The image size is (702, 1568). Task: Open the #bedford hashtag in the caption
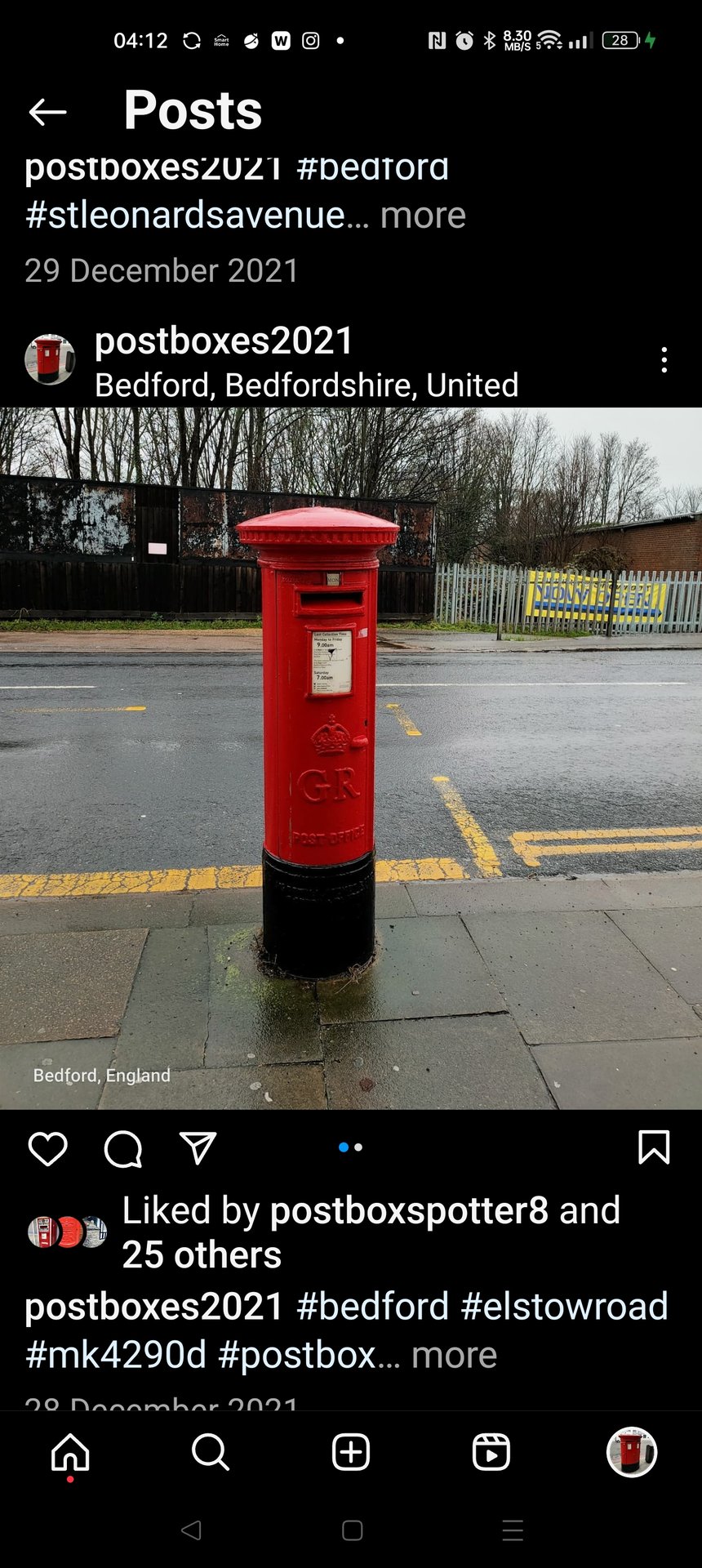(372, 1306)
